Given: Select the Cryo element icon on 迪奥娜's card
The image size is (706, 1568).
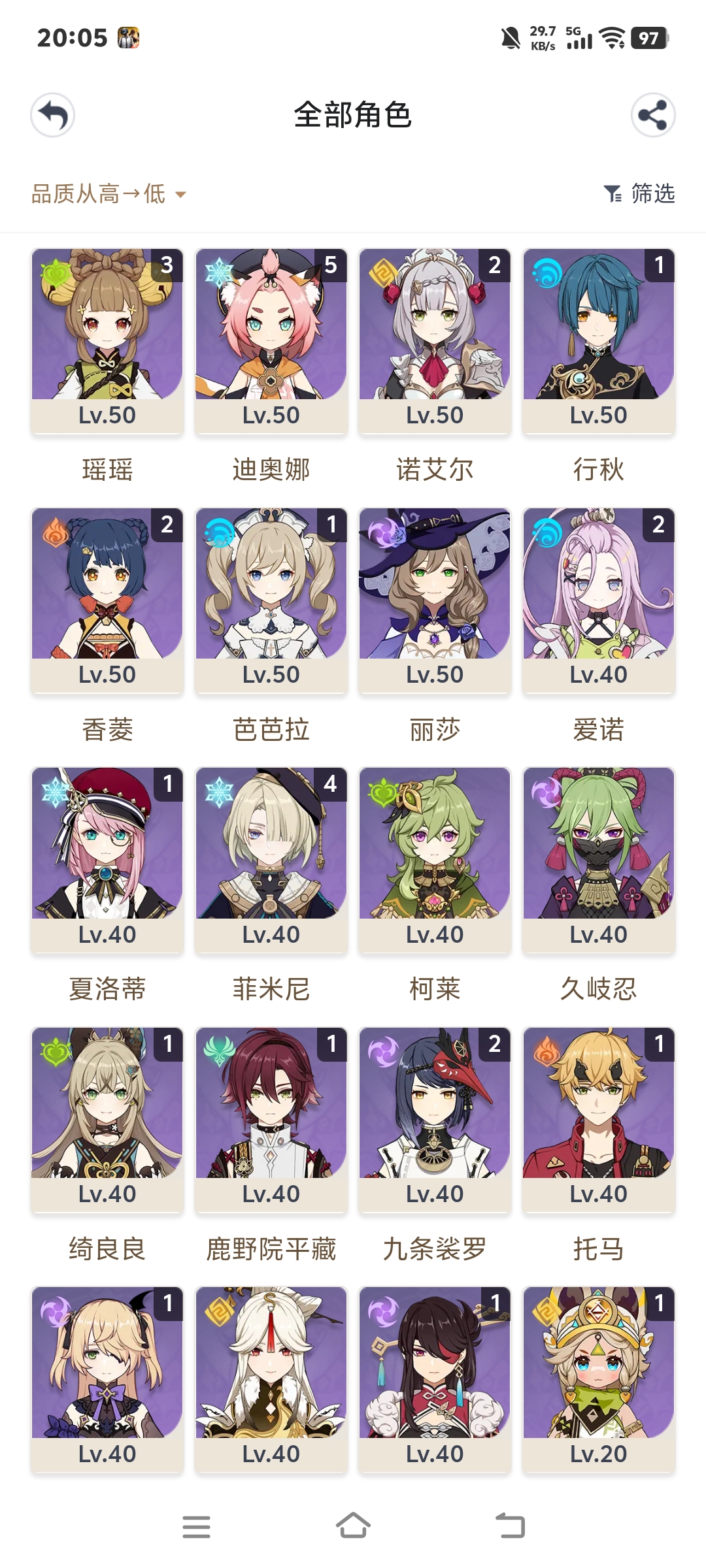Looking at the screenshot, I should pos(218,270).
